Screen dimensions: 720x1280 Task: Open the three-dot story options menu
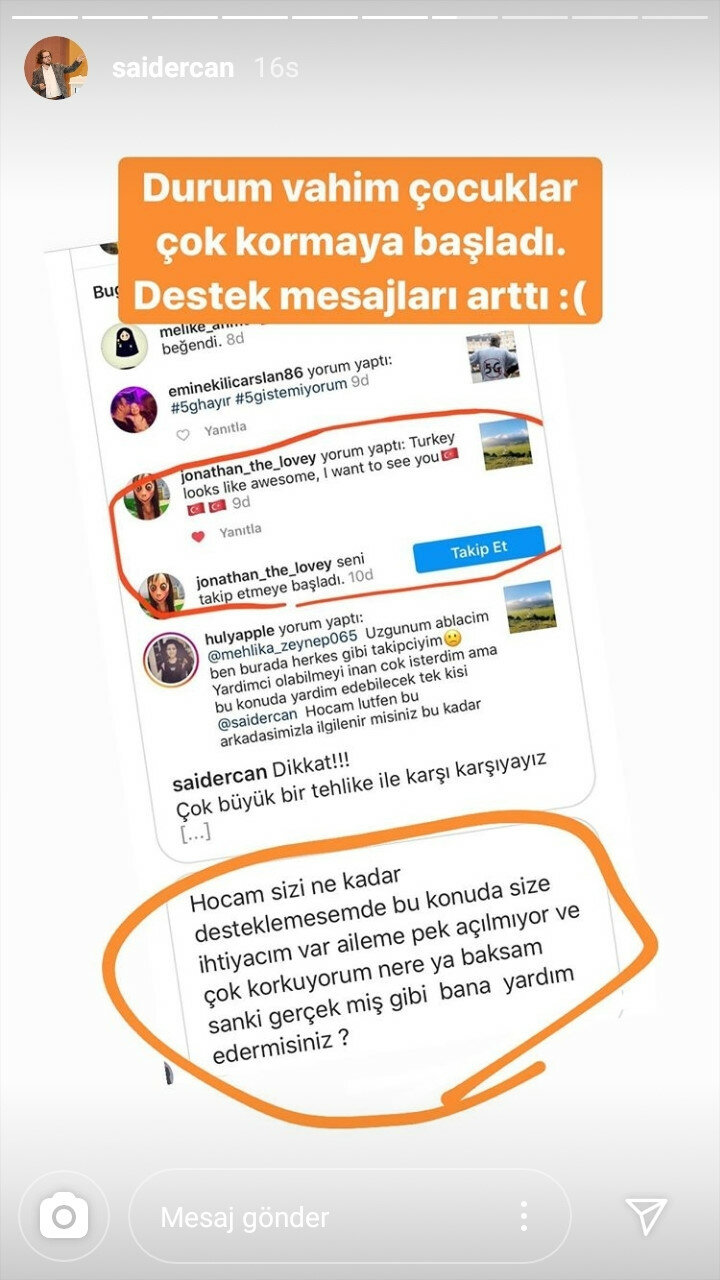click(523, 1216)
